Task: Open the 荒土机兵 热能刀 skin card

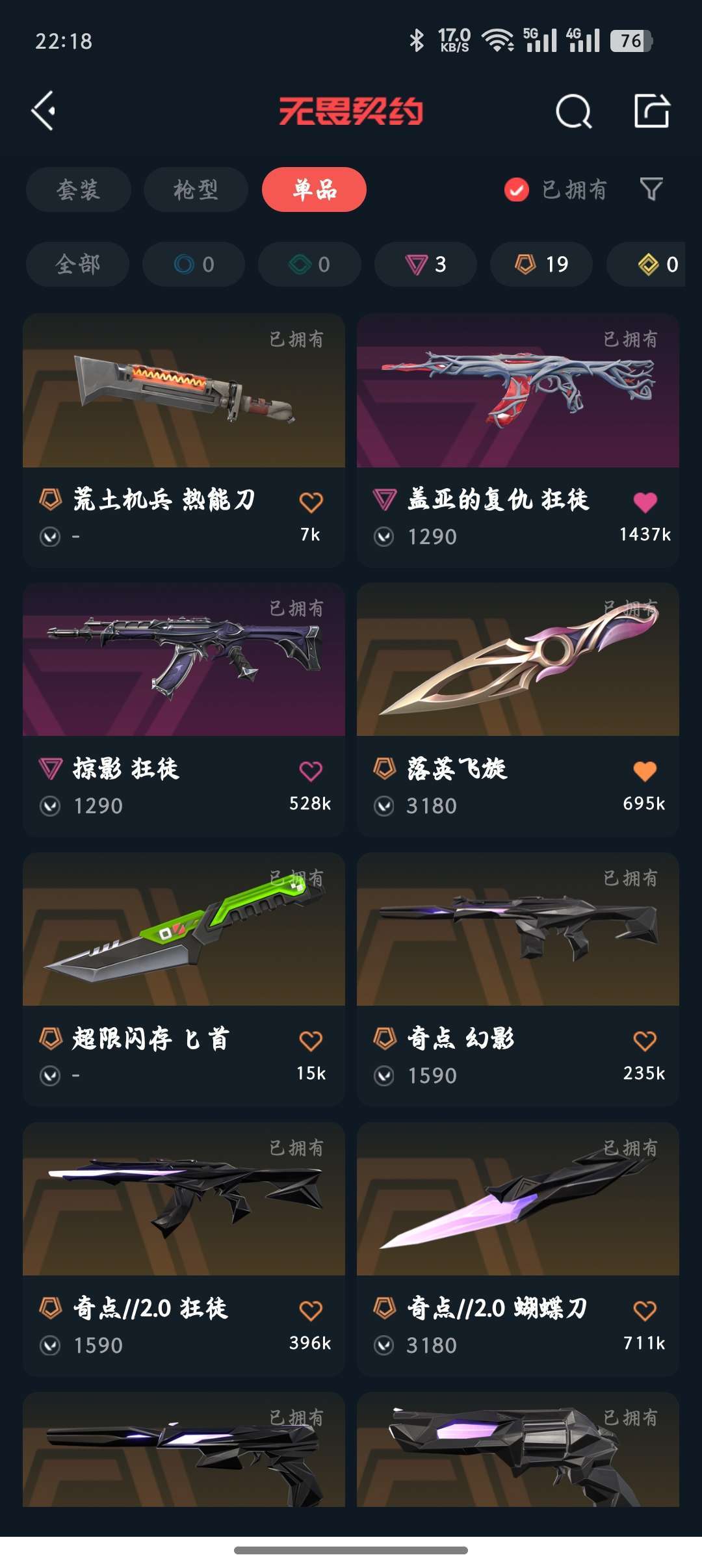Action: (x=184, y=440)
